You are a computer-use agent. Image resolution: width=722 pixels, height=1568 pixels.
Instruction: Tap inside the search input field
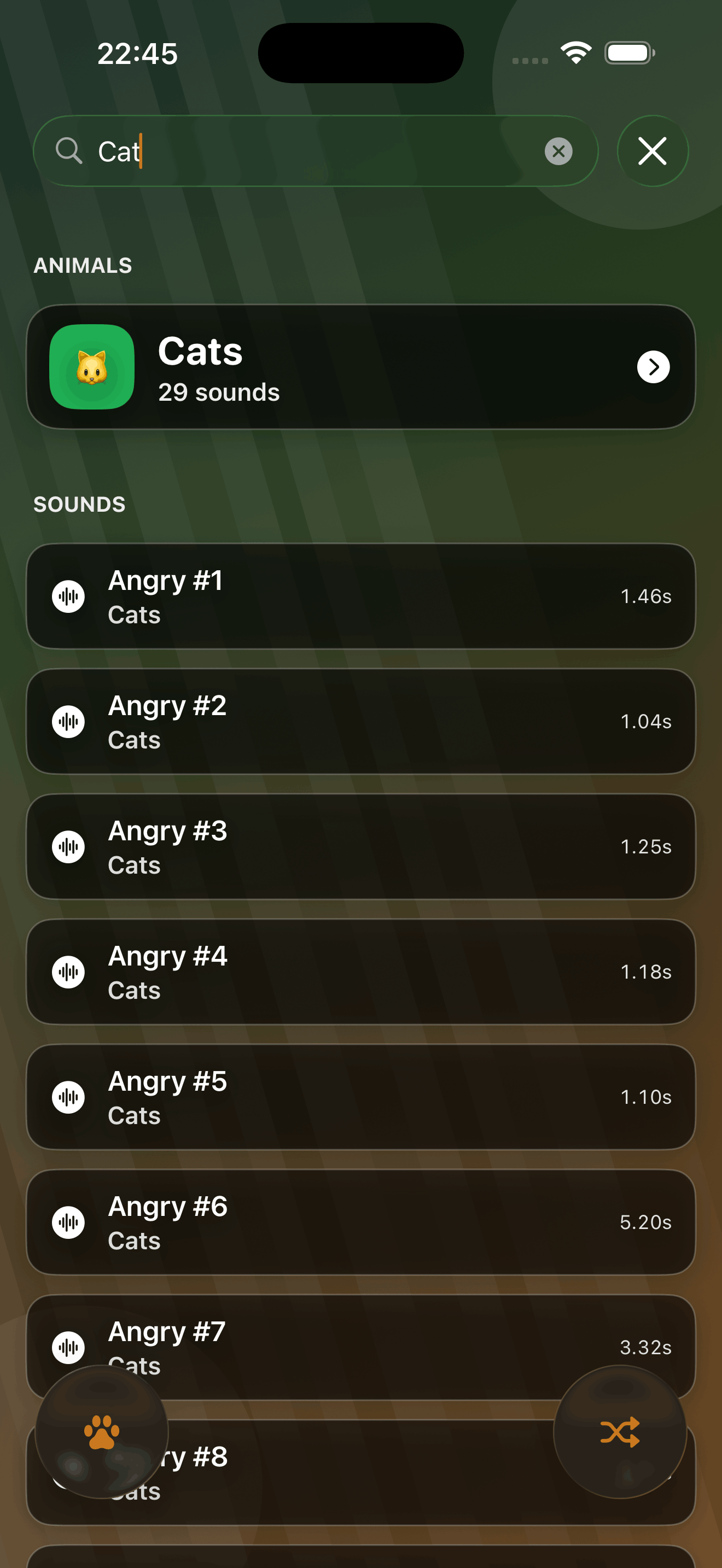pyautogui.click(x=304, y=151)
